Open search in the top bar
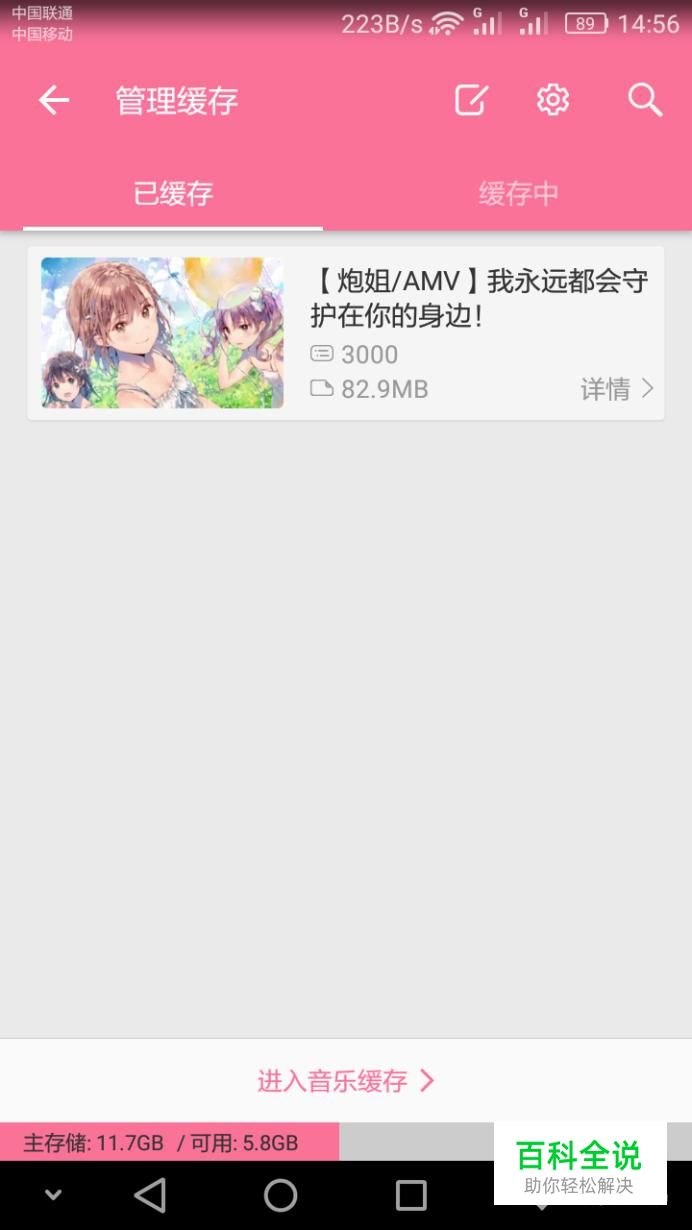The height and width of the screenshot is (1230, 692). coord(645,100)
